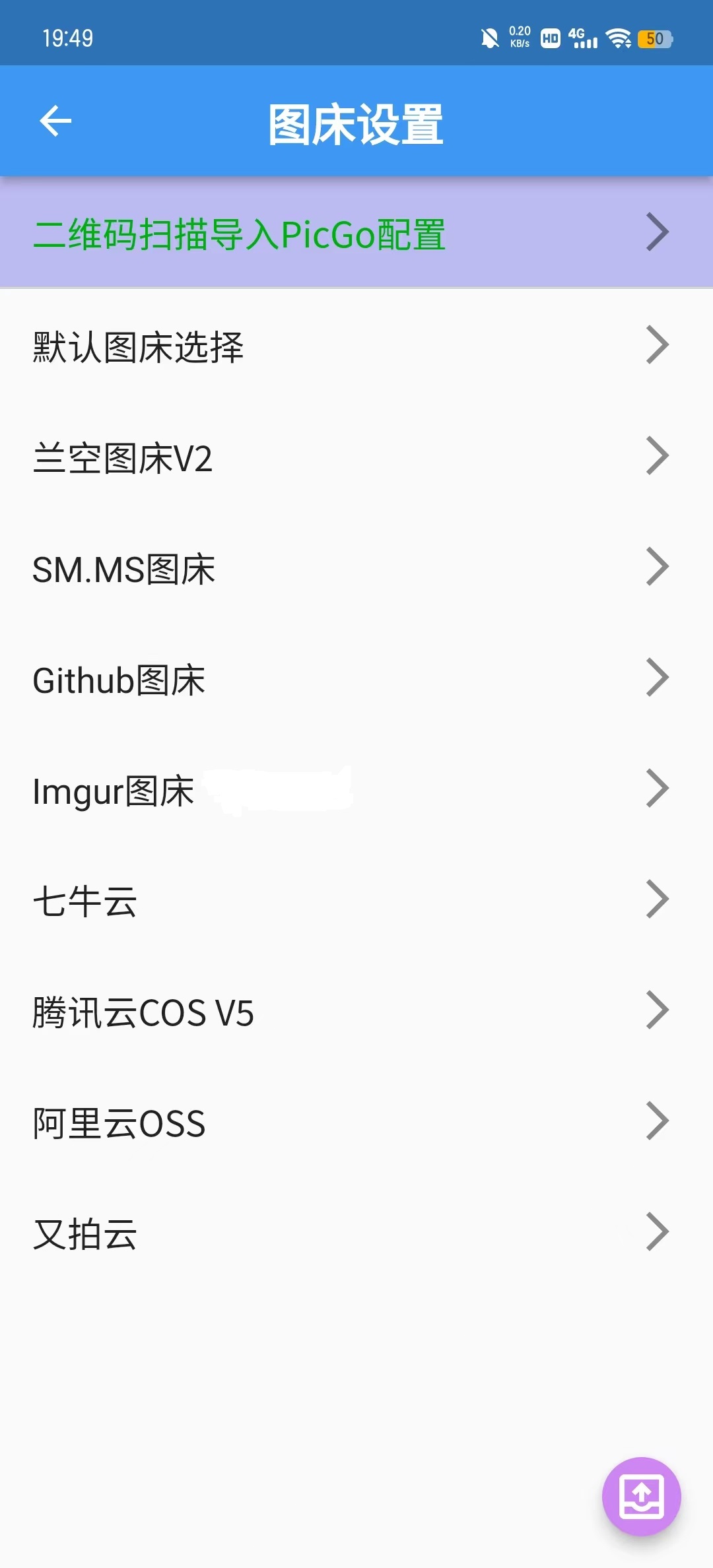The width and height of the screenshot is (713, 1568).
Task: Select 又拍云 configuration
Action: point(356,1232)
